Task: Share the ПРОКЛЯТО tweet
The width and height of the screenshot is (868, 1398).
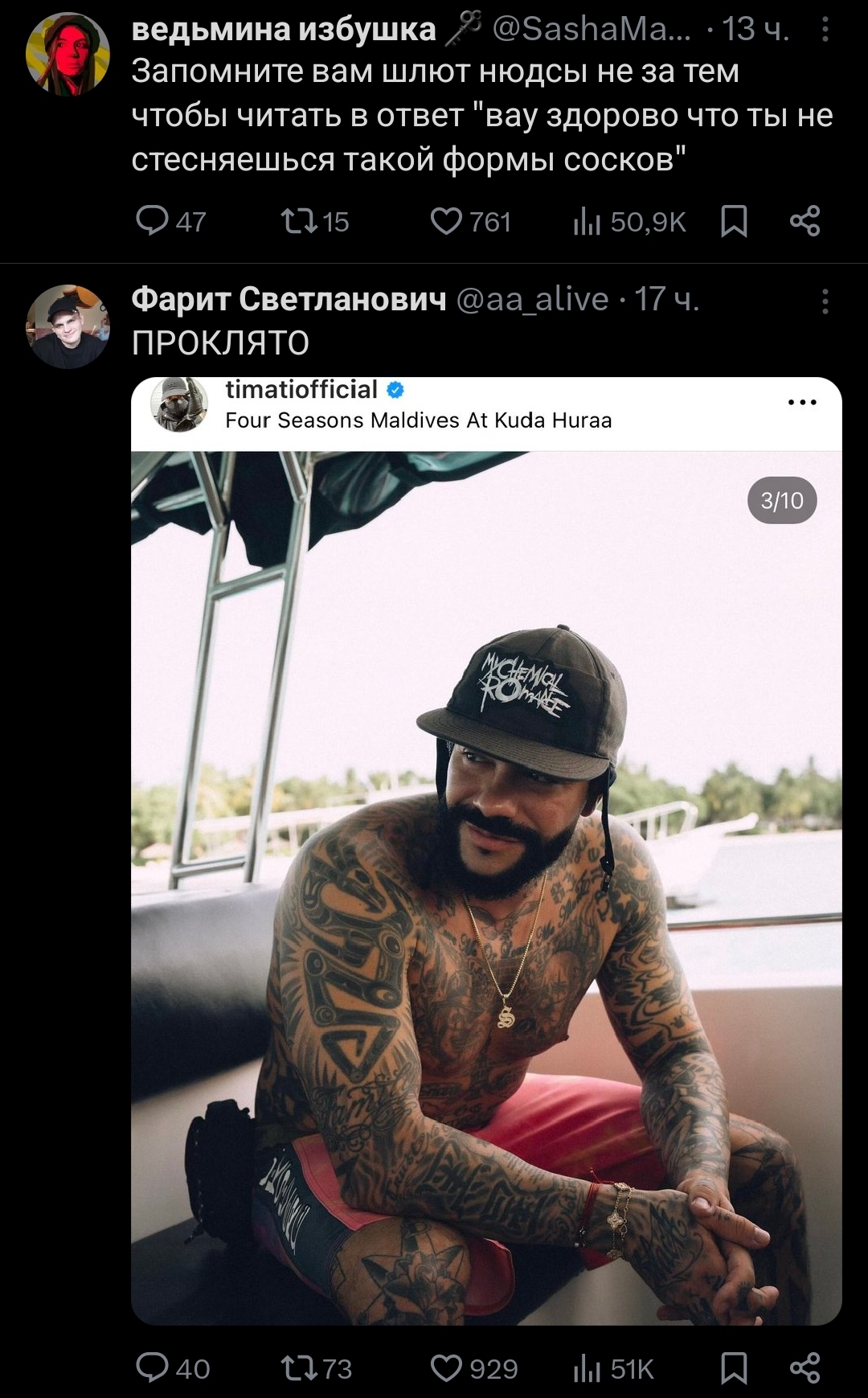Action: [805, 1368]
